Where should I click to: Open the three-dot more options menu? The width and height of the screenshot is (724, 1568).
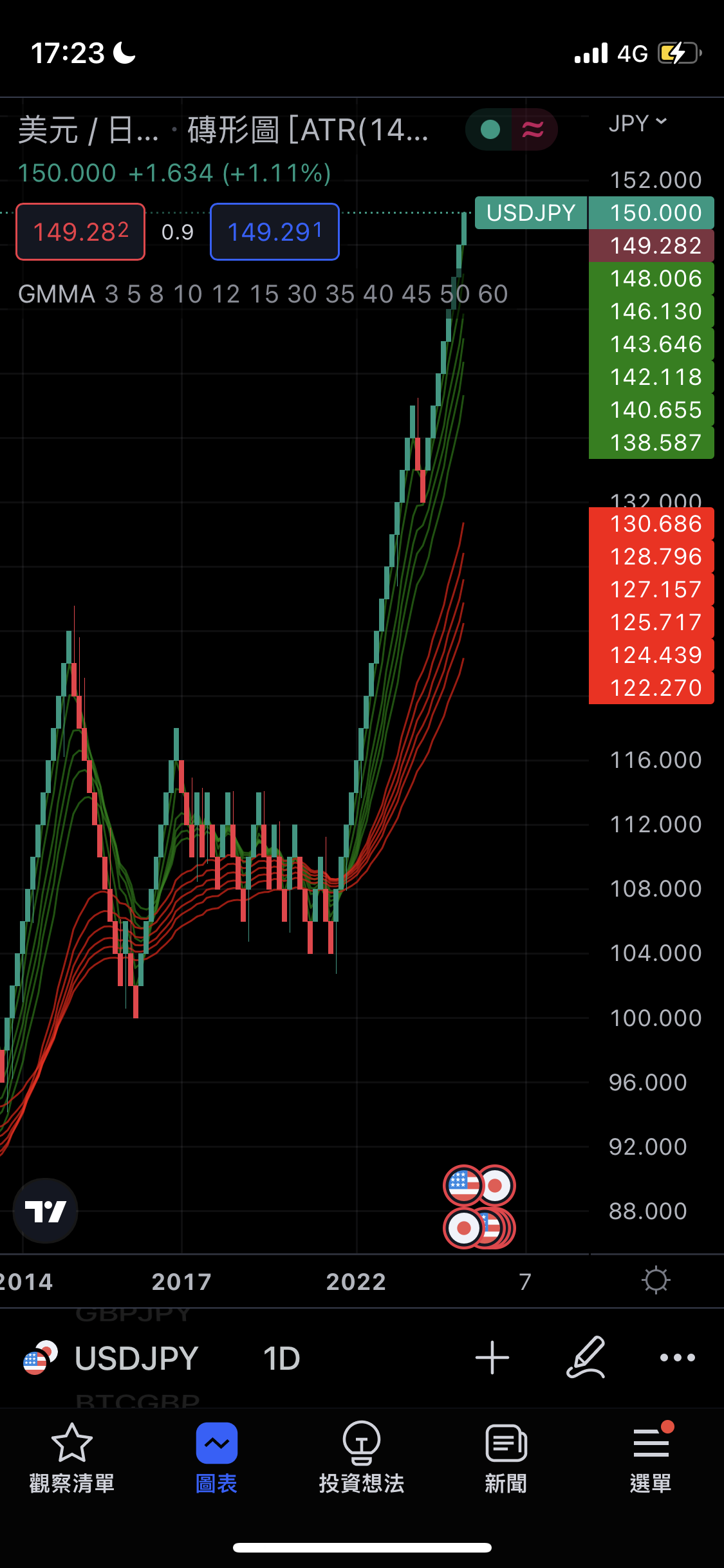(x=678, y=1358)
